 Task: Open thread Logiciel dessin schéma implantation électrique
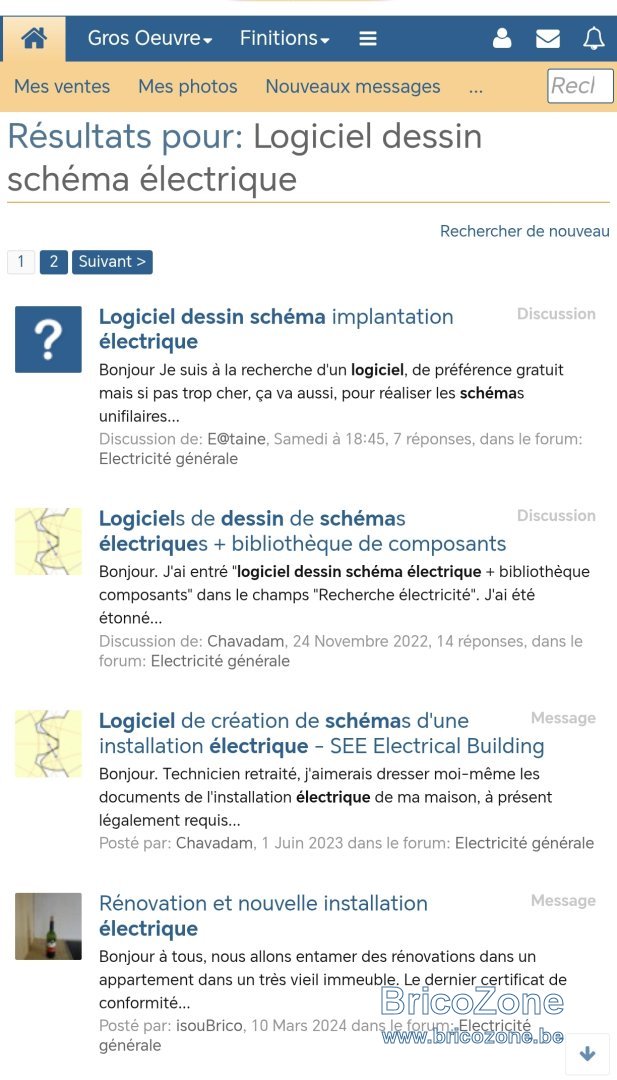pos(276,329)
